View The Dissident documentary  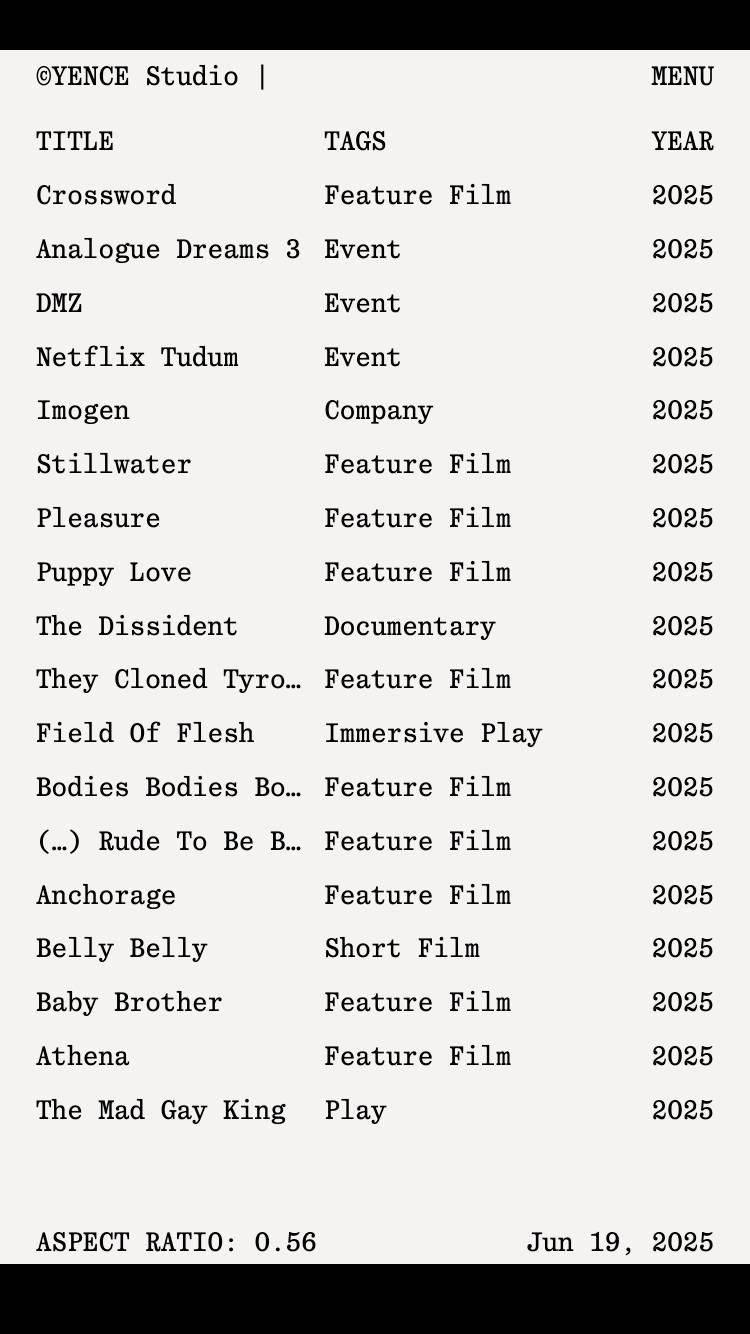coord(375,626)
